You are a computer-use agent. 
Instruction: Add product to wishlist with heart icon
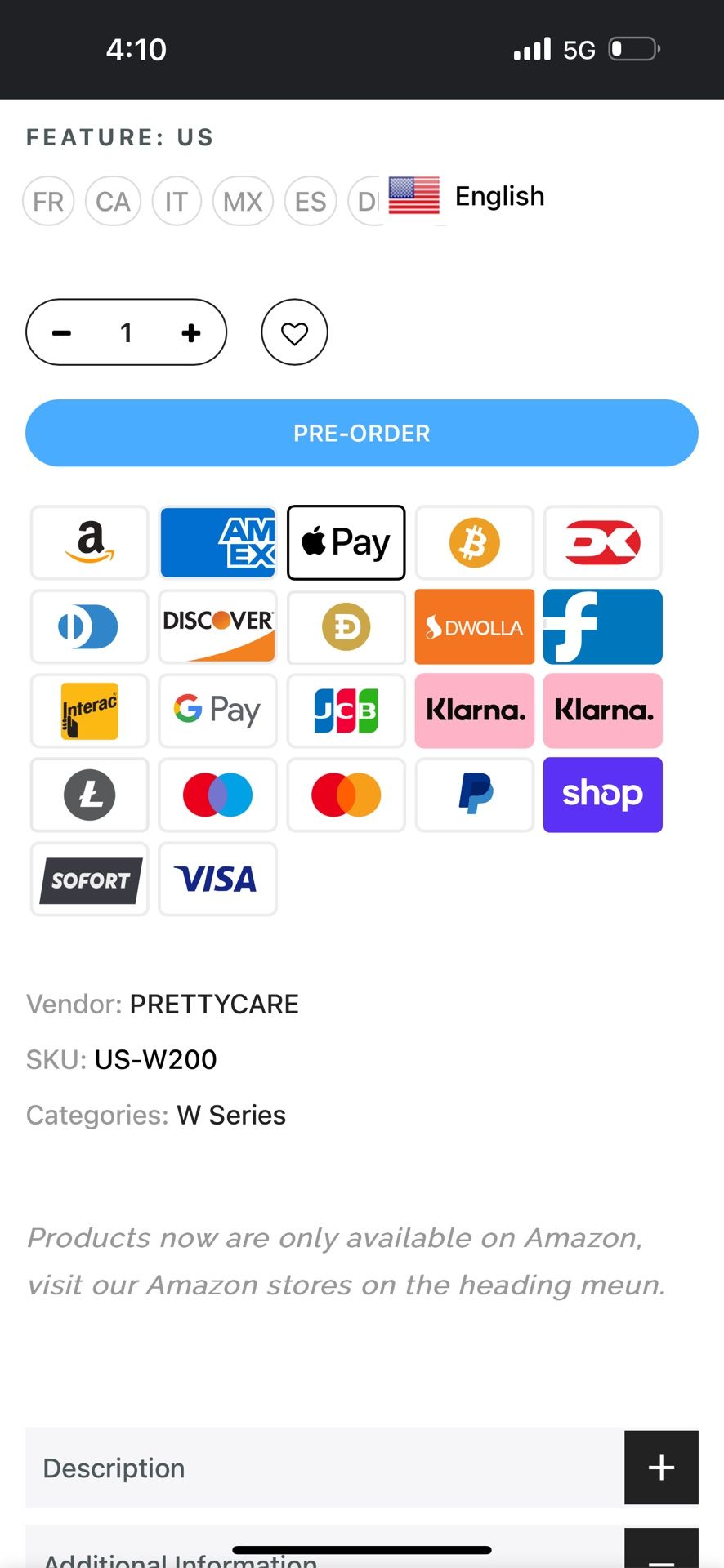pos(294,332)
